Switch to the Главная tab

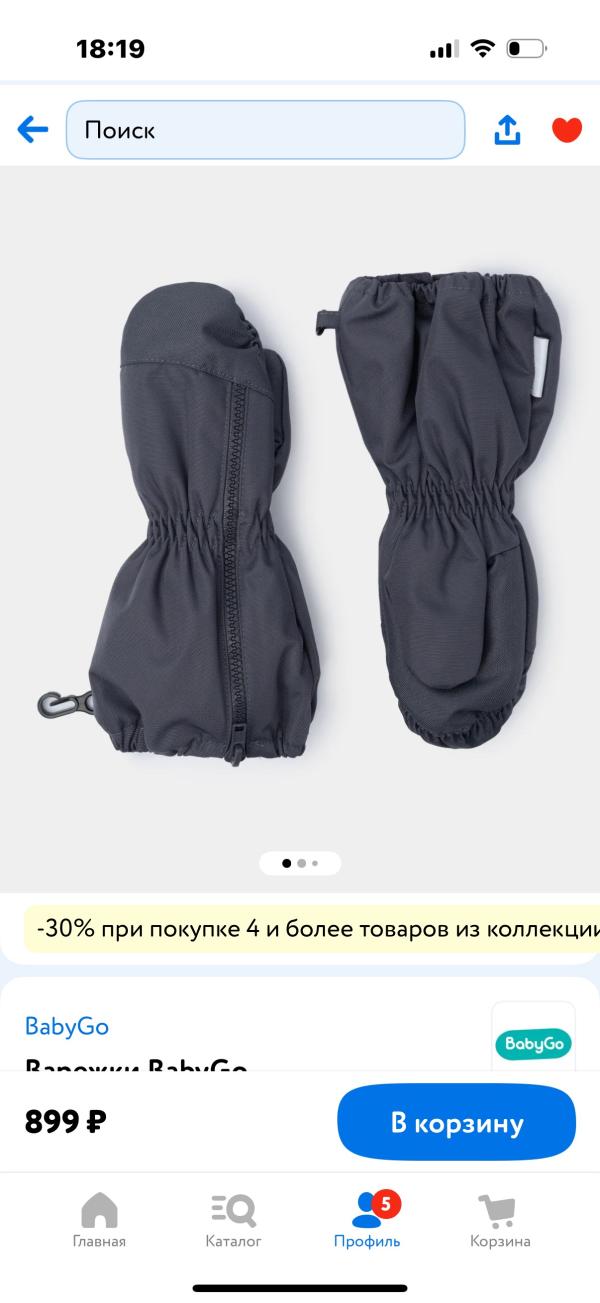click(99, 1221)
